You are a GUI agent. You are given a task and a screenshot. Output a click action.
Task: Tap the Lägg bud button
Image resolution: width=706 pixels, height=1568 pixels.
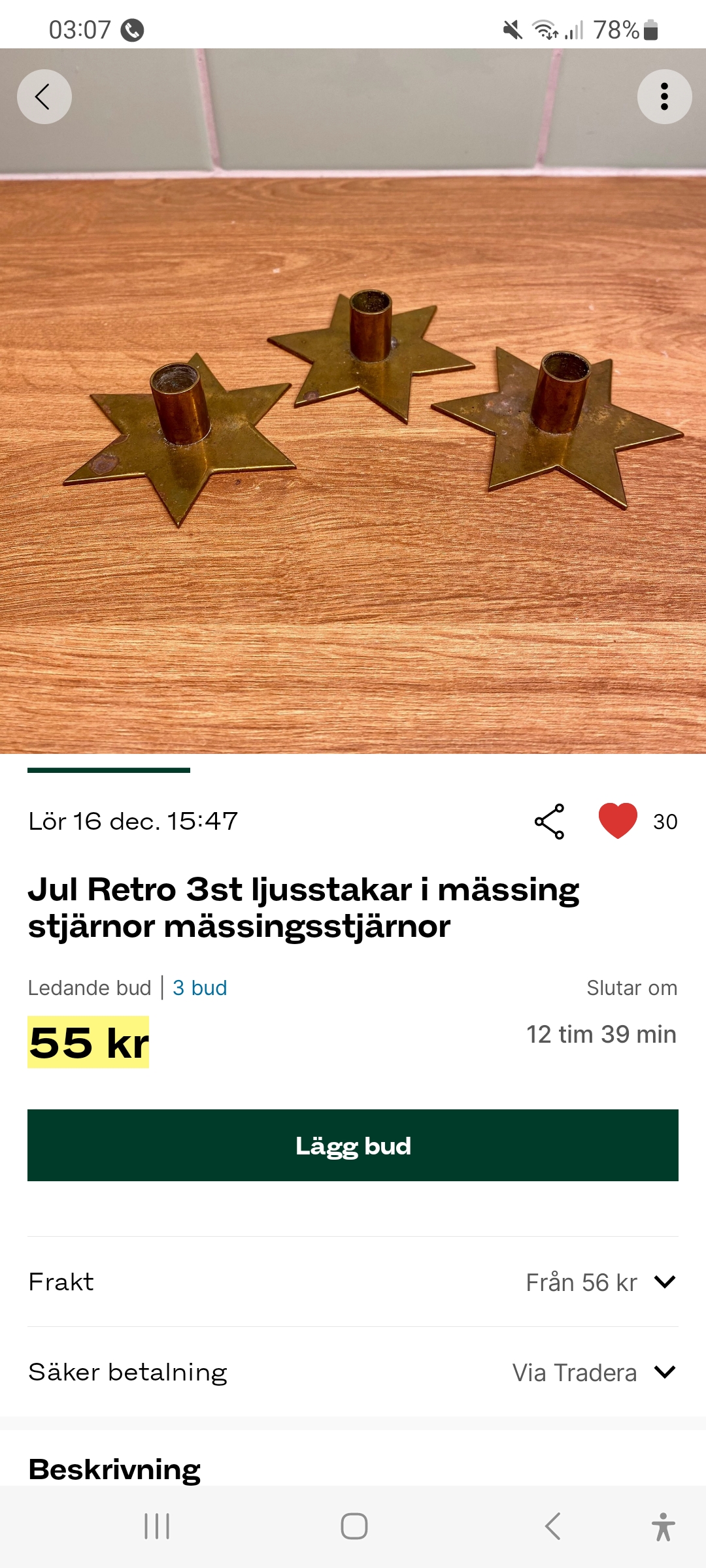point(353,1145)
